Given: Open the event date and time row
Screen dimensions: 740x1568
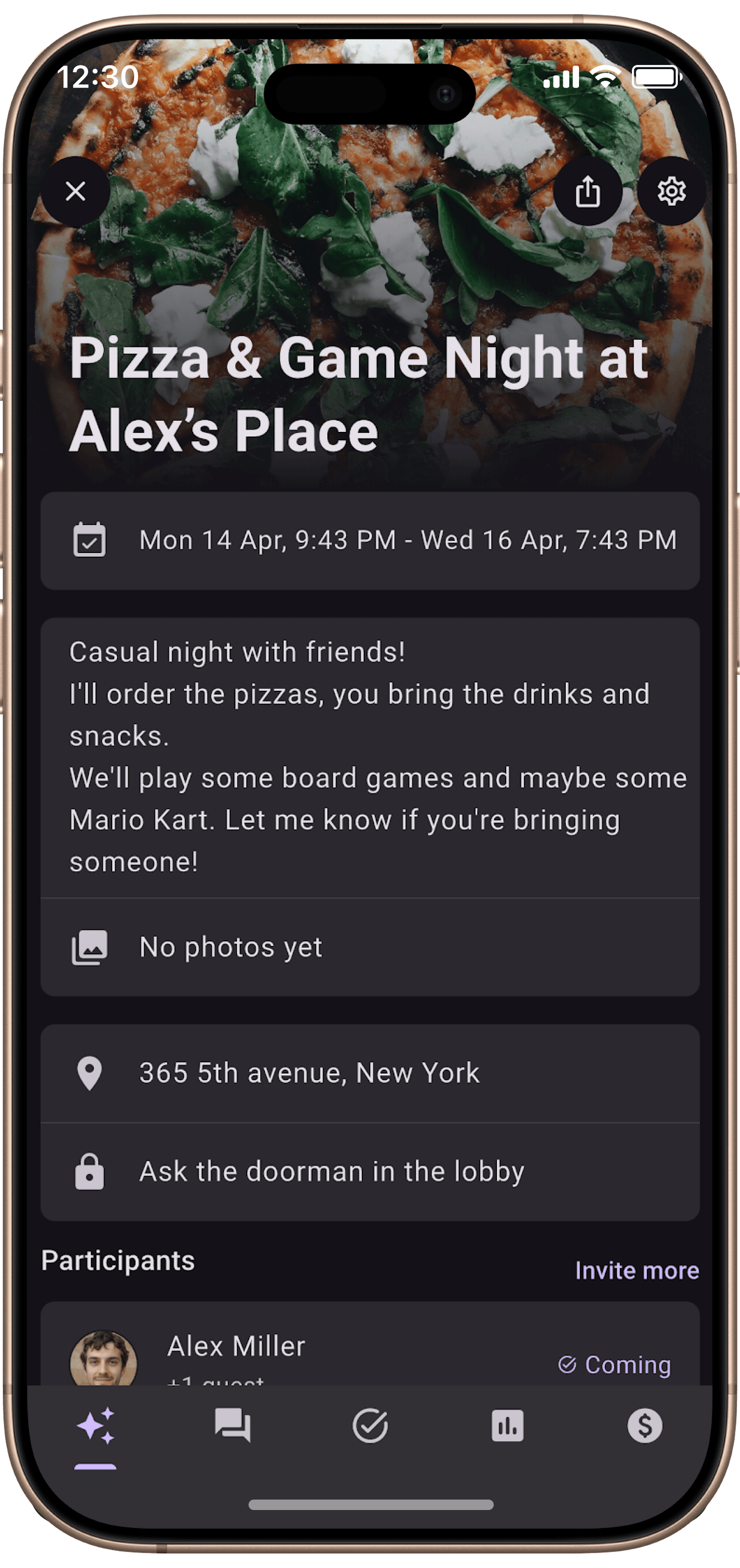Looking at the screenshot, I should point(369,540).
